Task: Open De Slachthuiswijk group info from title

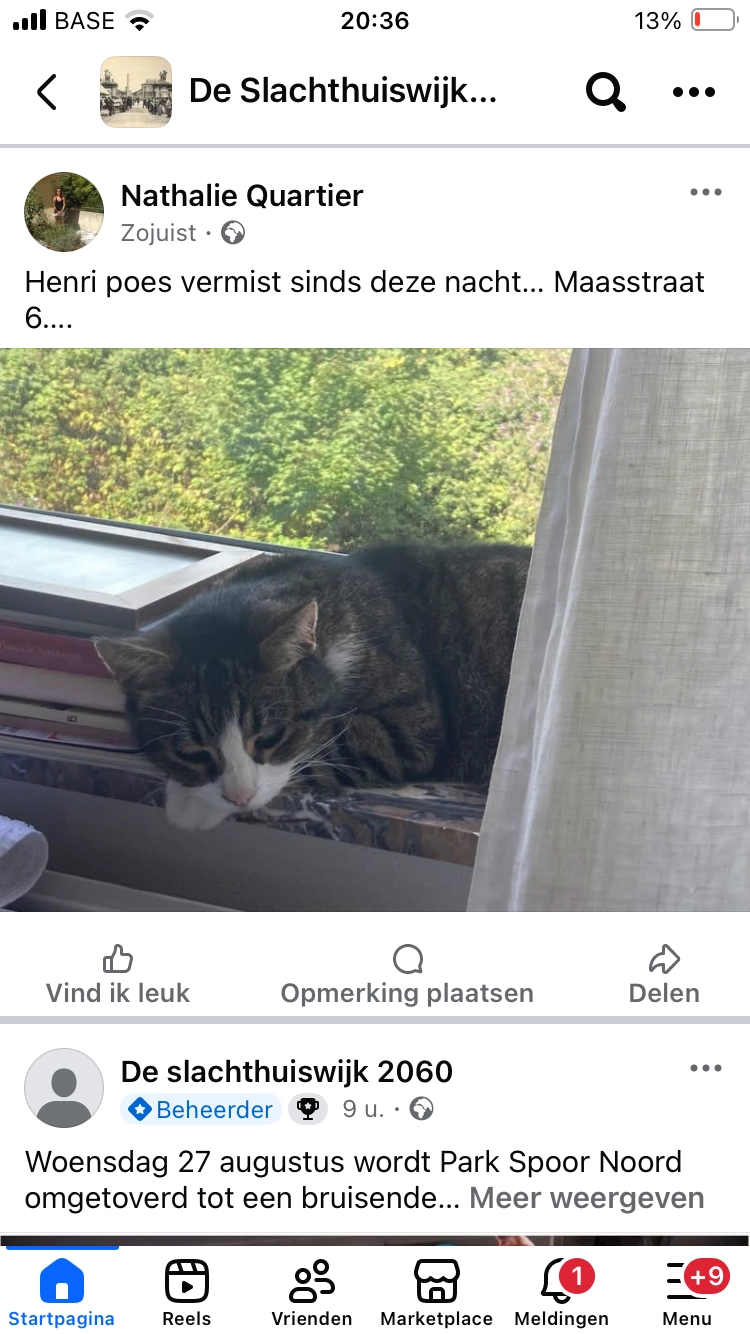Action: click(x=342, y=92)
